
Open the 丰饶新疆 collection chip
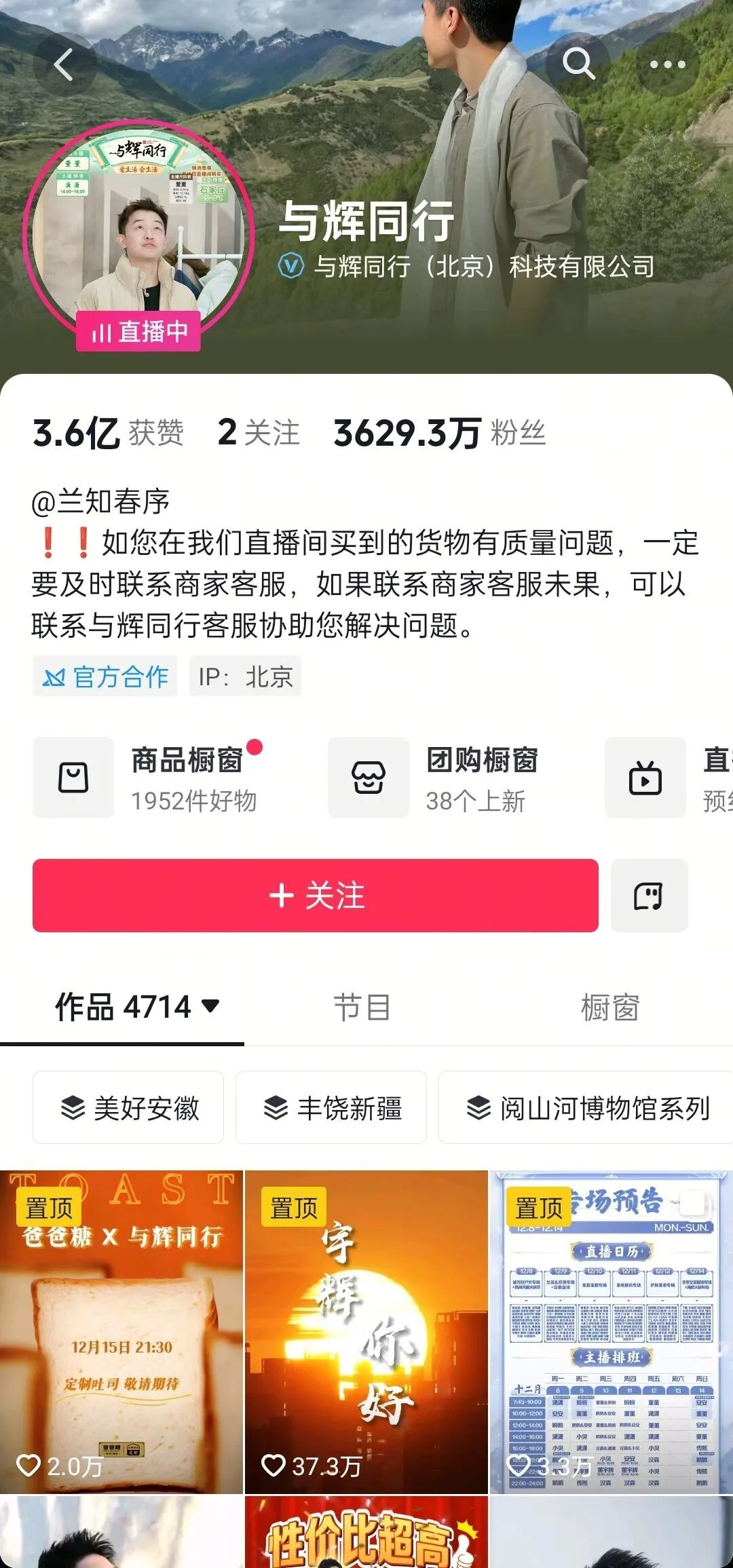coord(331,1107)
